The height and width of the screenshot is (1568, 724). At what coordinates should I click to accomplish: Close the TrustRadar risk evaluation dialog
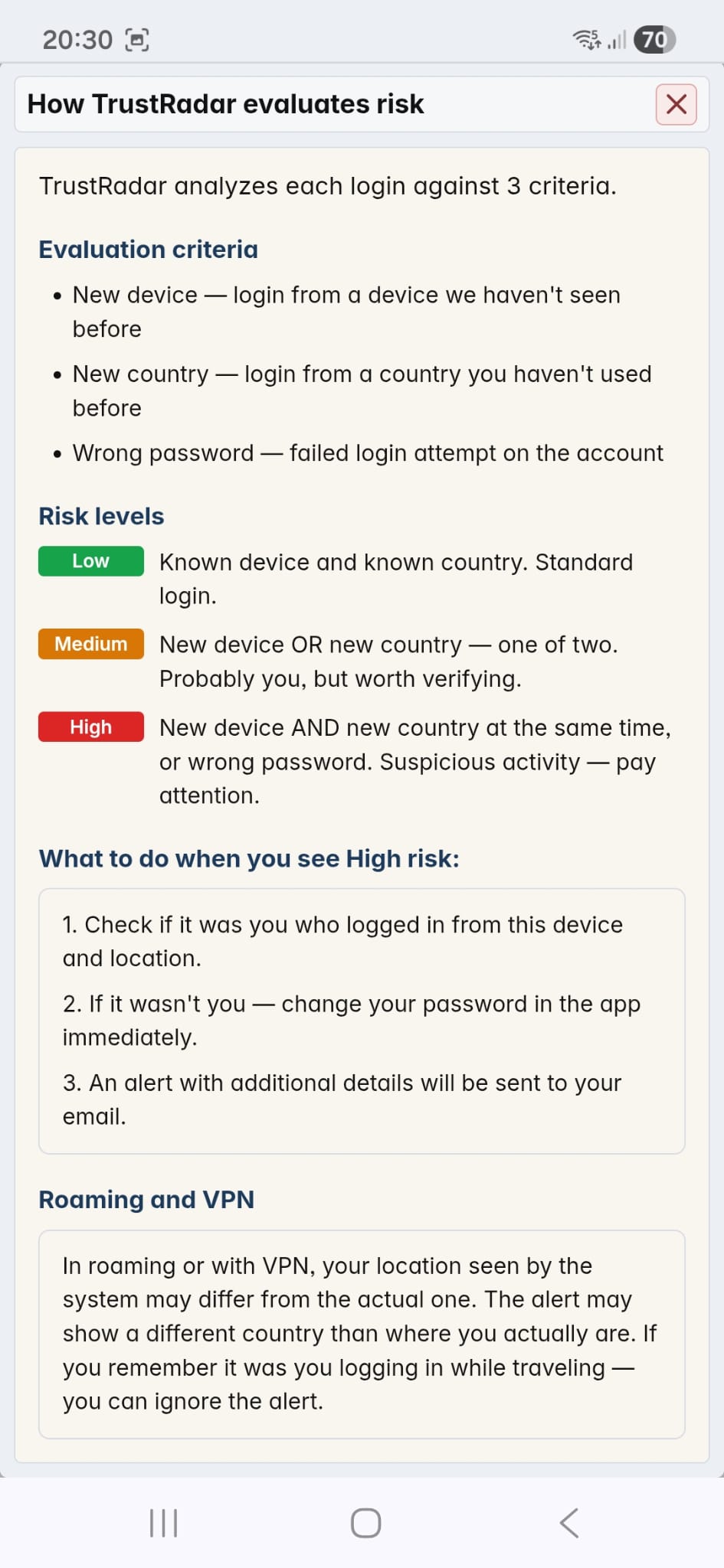[x=676, y=104]
